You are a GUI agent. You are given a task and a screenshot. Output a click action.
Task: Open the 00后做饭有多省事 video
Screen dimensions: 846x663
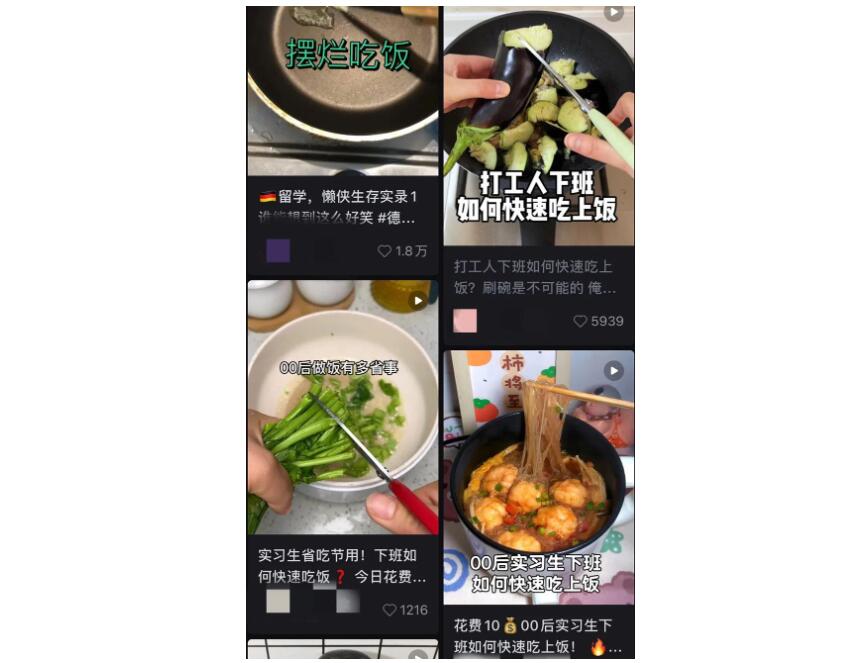click(342, 410)
